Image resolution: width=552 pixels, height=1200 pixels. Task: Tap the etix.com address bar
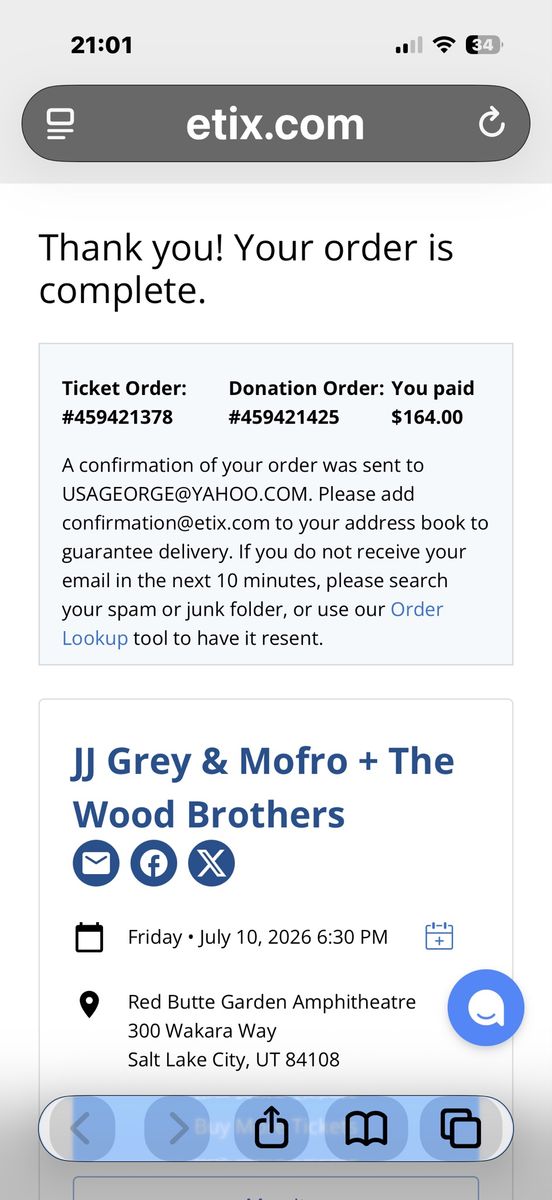tap(275, 123)
